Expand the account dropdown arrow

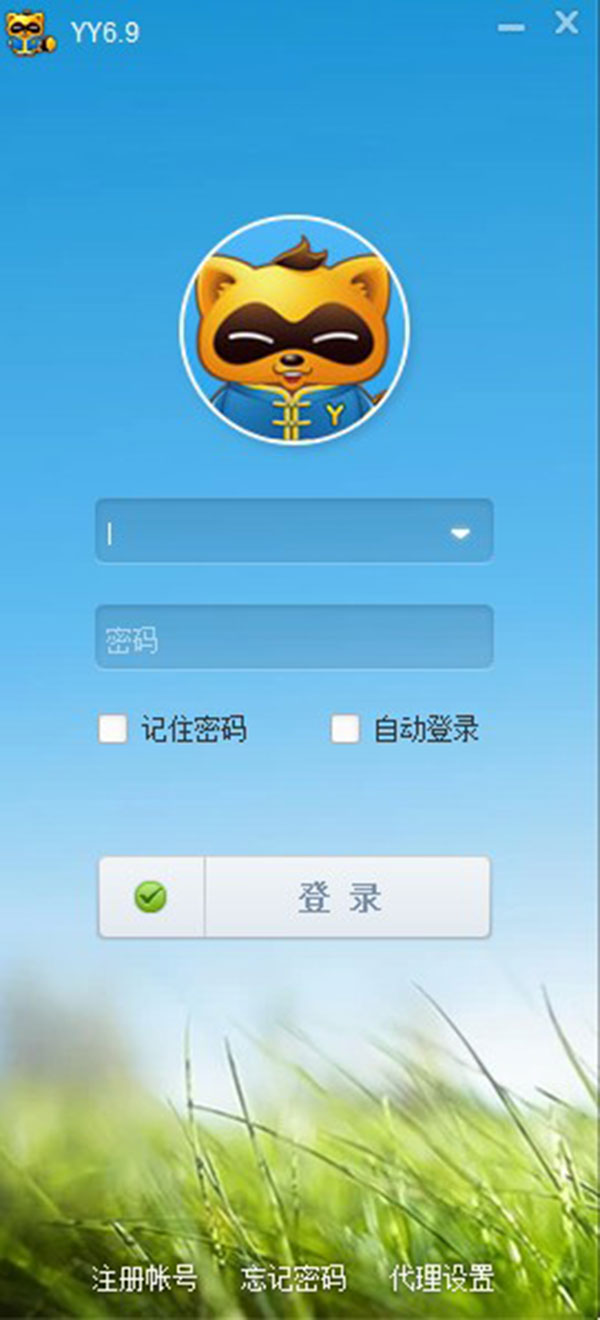[x=460, y=533]
